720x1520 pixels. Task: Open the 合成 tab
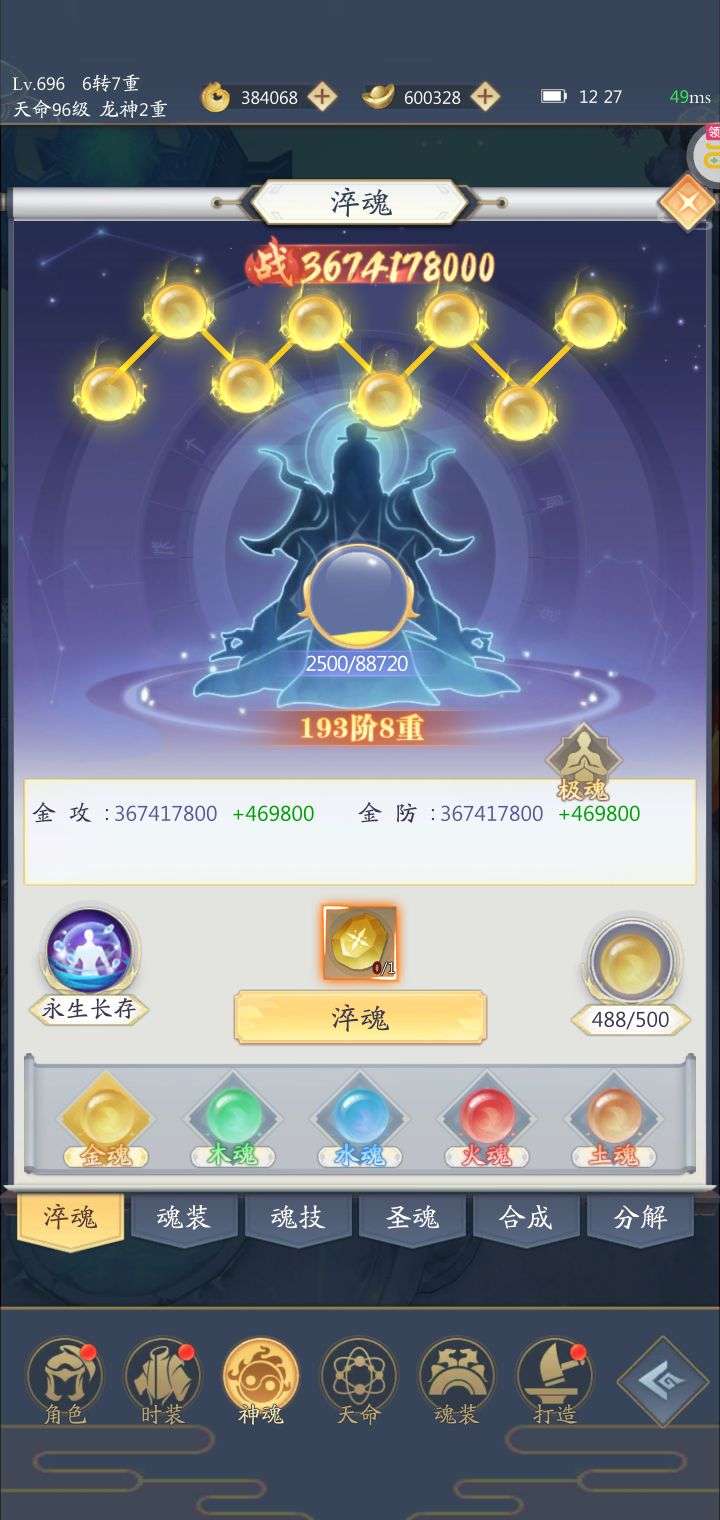click(526, 1217)
